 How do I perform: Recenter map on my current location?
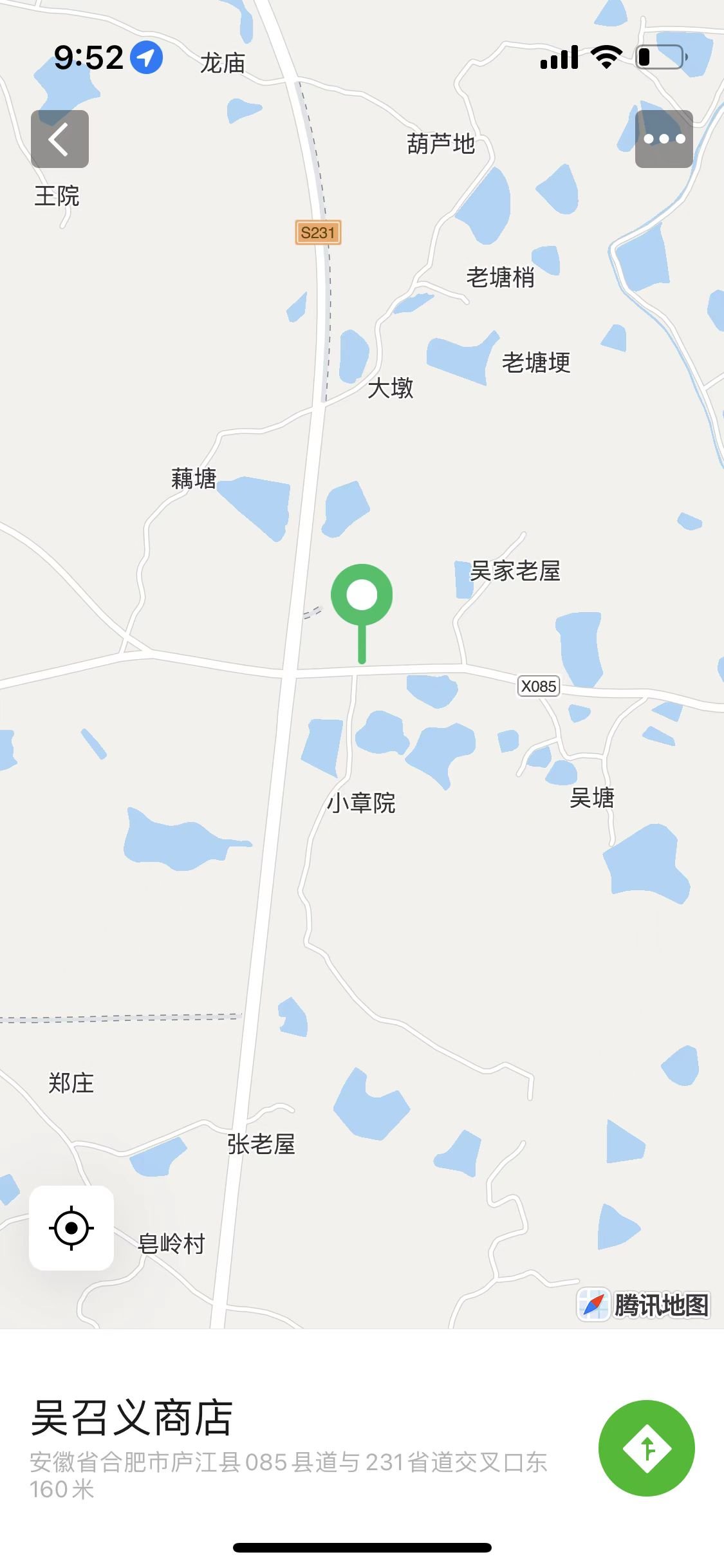click(71, 1228)
